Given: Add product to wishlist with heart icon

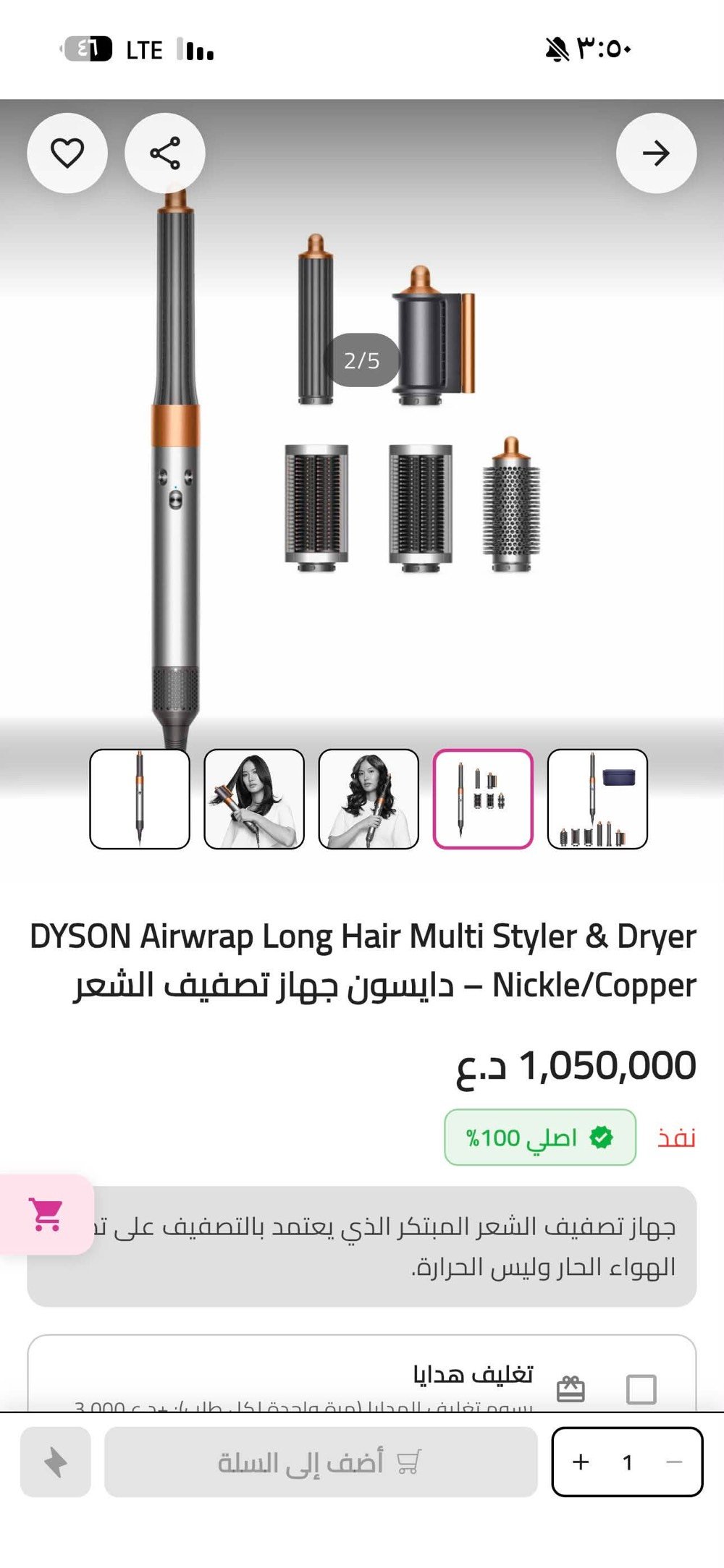Looking at the screenshot, I should pos(67,153).
